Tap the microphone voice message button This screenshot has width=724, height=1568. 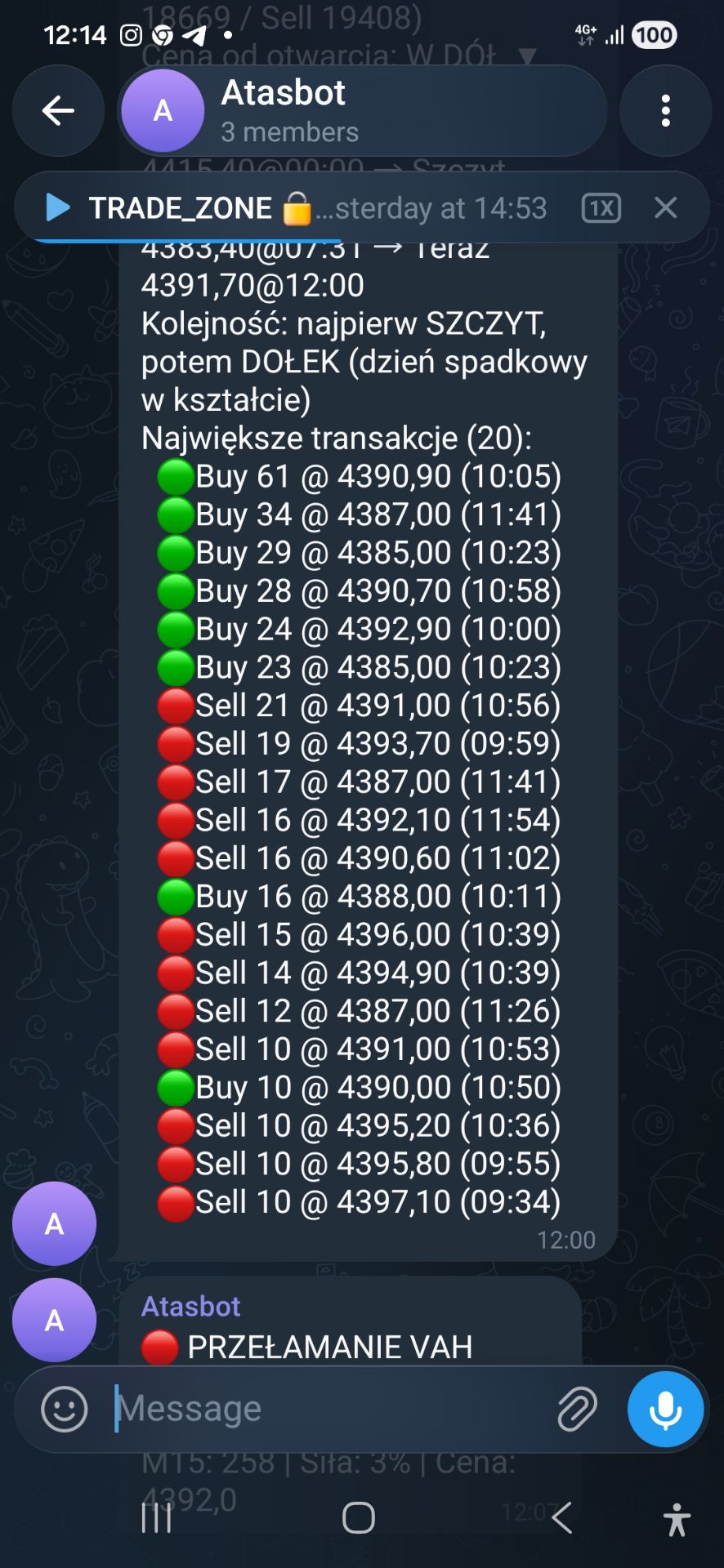[665, 1409]
